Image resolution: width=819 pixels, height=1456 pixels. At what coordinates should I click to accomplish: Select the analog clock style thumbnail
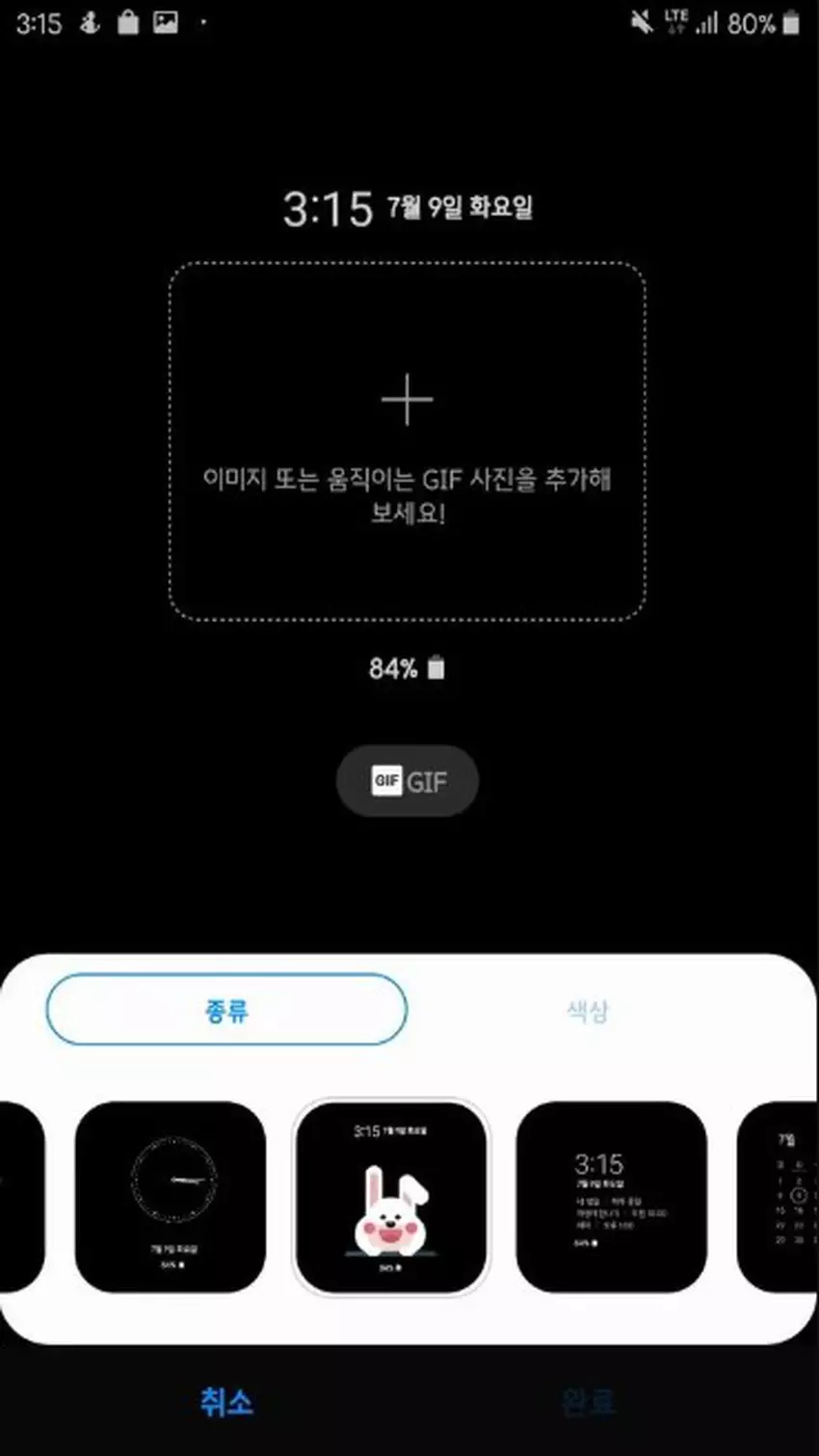click(171, 1196)
